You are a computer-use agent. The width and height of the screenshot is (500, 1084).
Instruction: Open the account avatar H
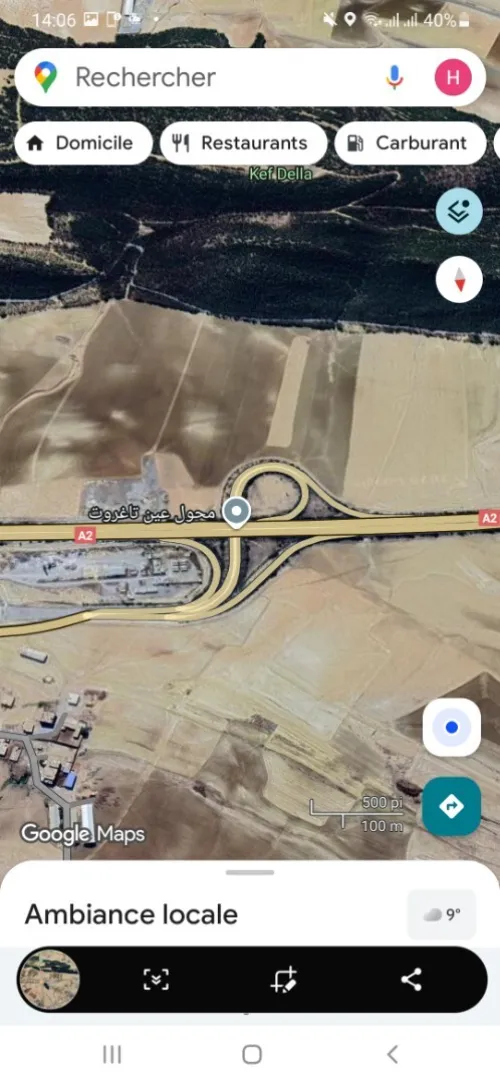coord(453,77)
